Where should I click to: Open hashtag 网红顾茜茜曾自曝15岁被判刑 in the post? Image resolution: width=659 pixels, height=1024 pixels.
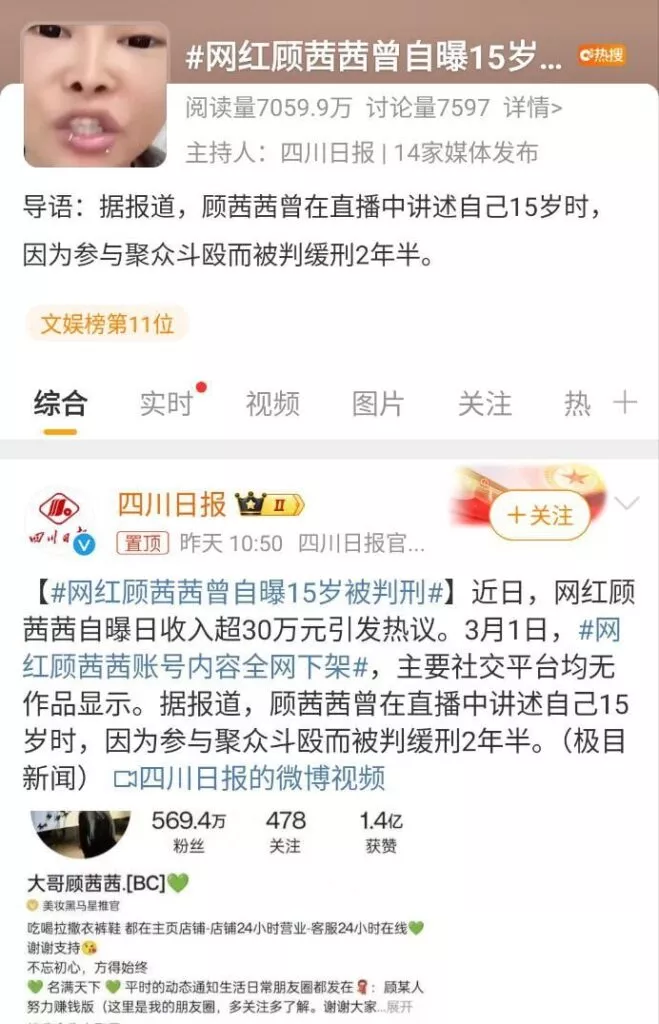point(246,593)
